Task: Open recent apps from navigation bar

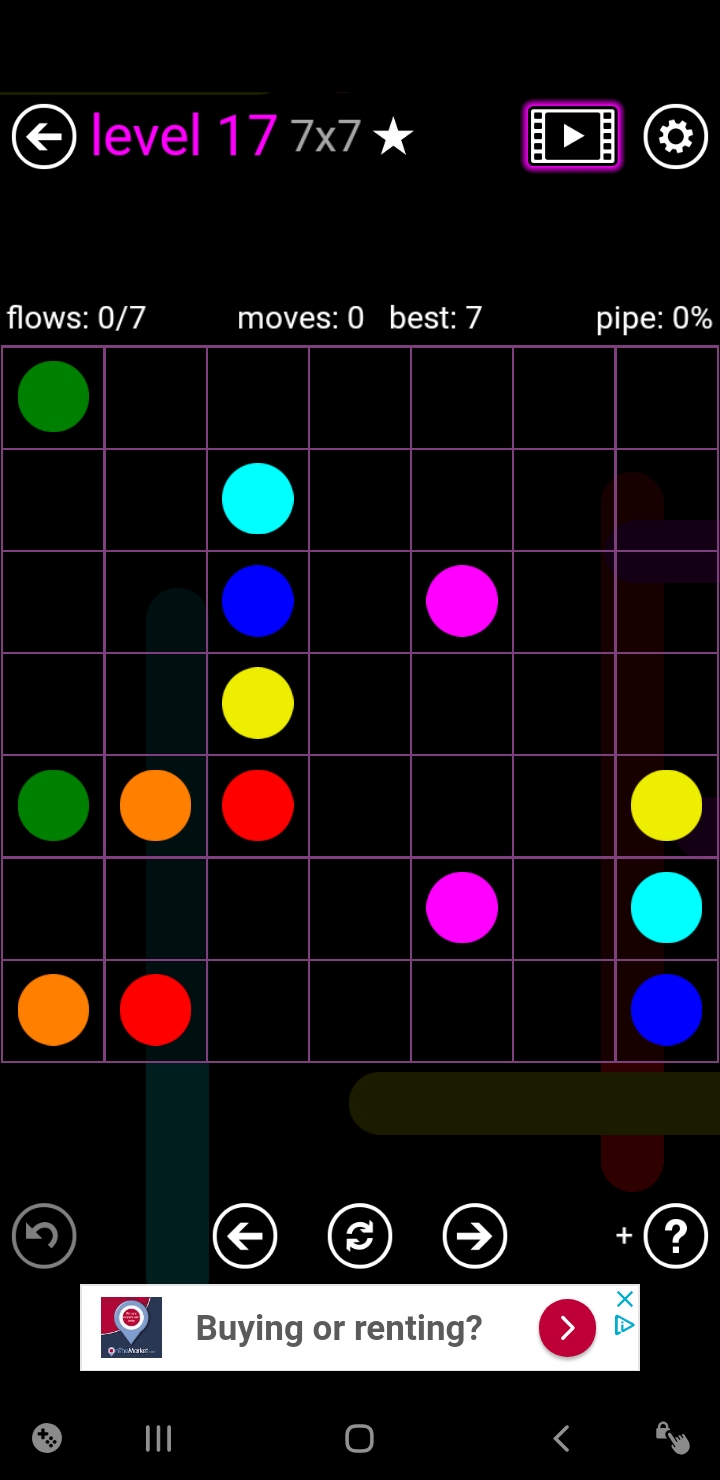Action: click(x=158, y=1439)
